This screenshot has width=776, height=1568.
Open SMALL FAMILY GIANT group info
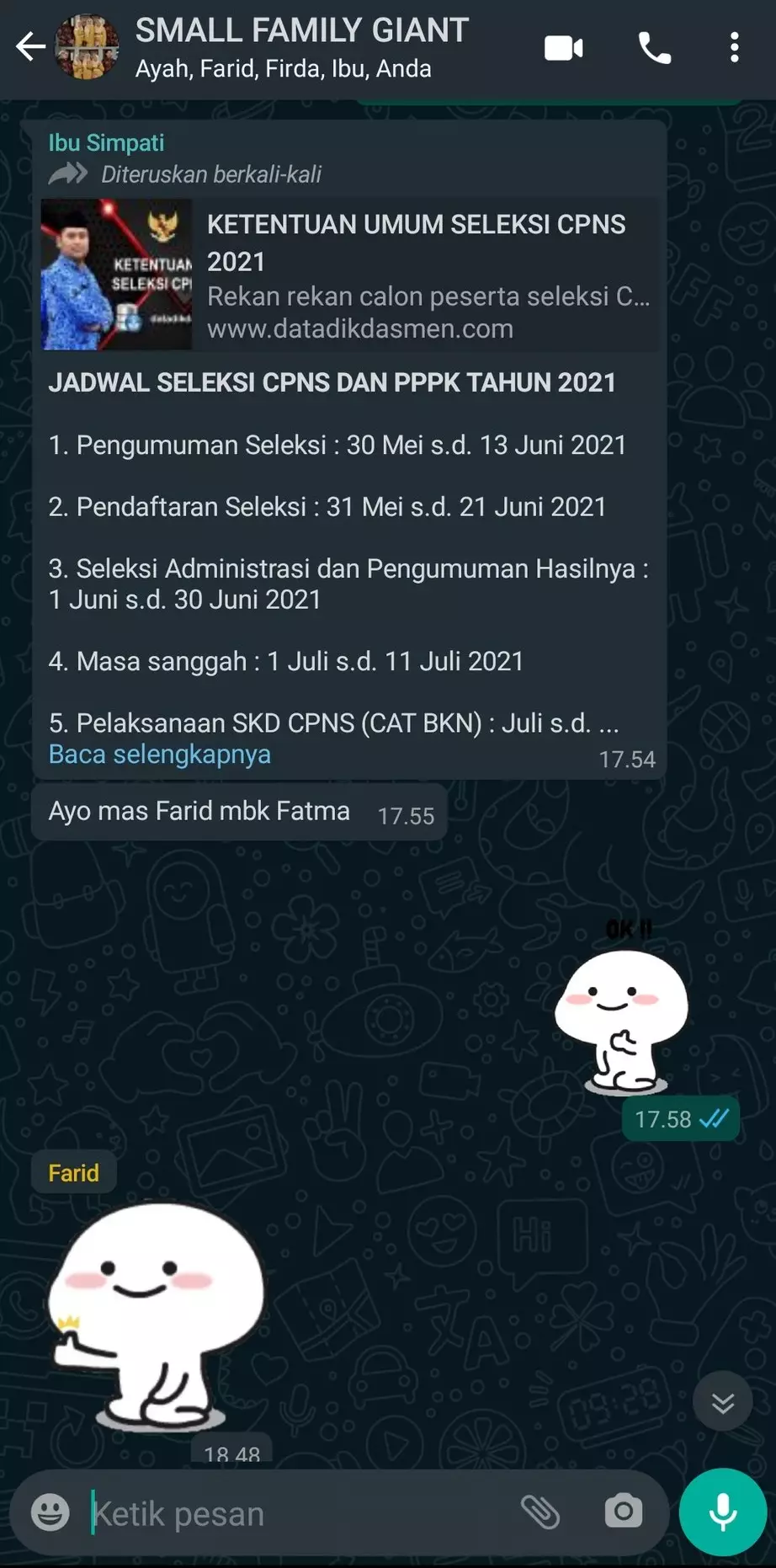[x=301, y=47]
